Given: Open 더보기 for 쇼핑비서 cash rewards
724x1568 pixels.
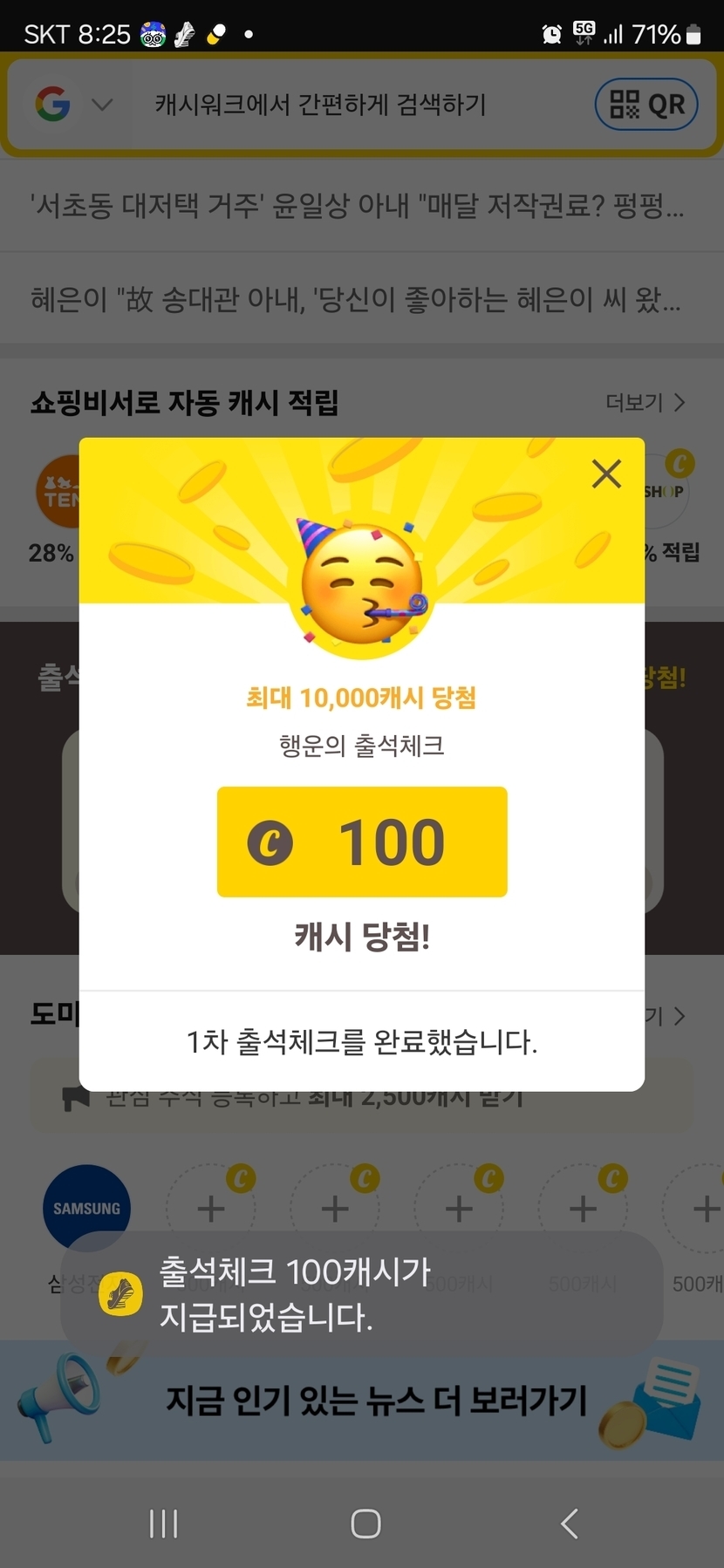Looking at the screenshot, I should 645,403.
